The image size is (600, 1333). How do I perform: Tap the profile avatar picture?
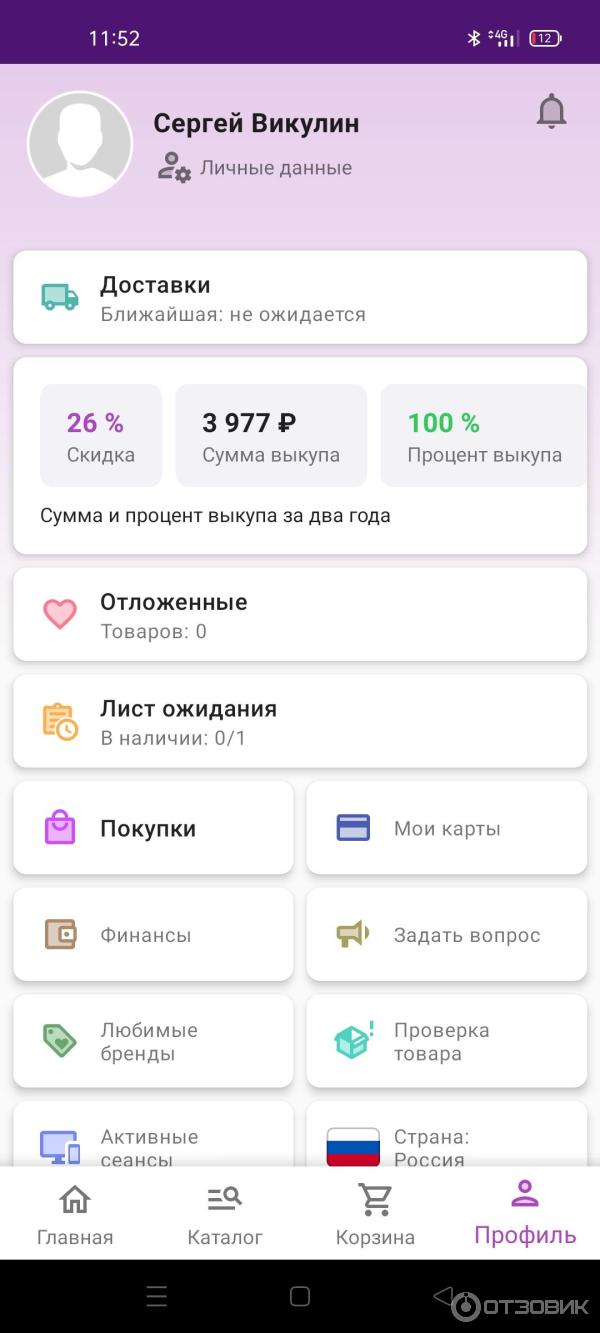pyautogui.click(x=80, y=144)
